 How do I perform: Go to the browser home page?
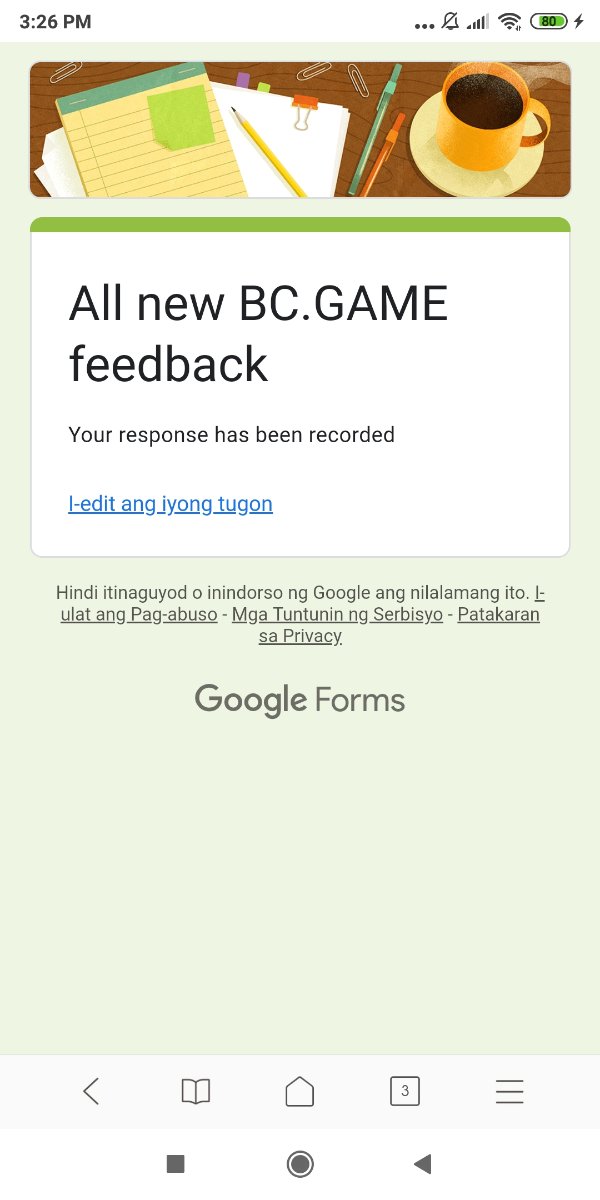300,1091
